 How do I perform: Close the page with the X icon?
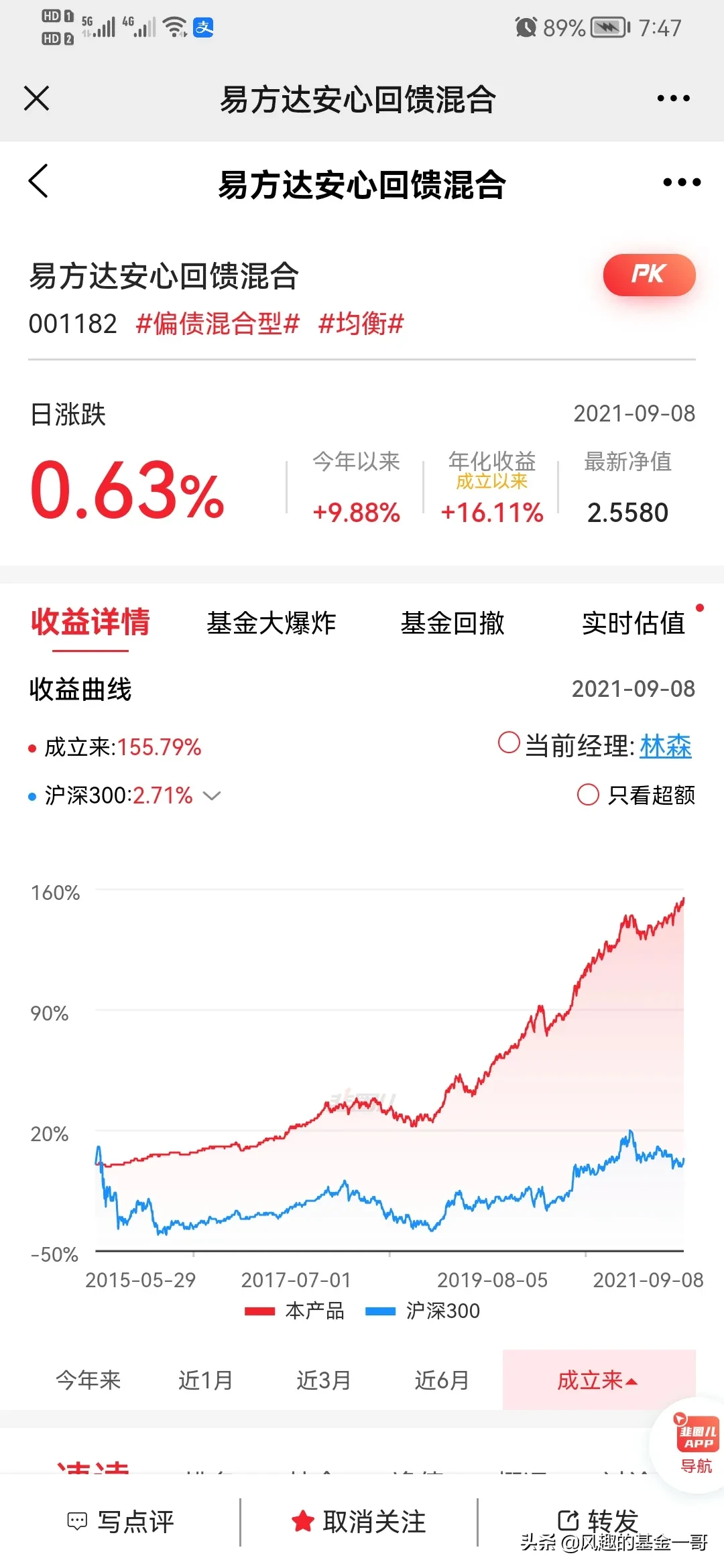(x=37, y=99)
